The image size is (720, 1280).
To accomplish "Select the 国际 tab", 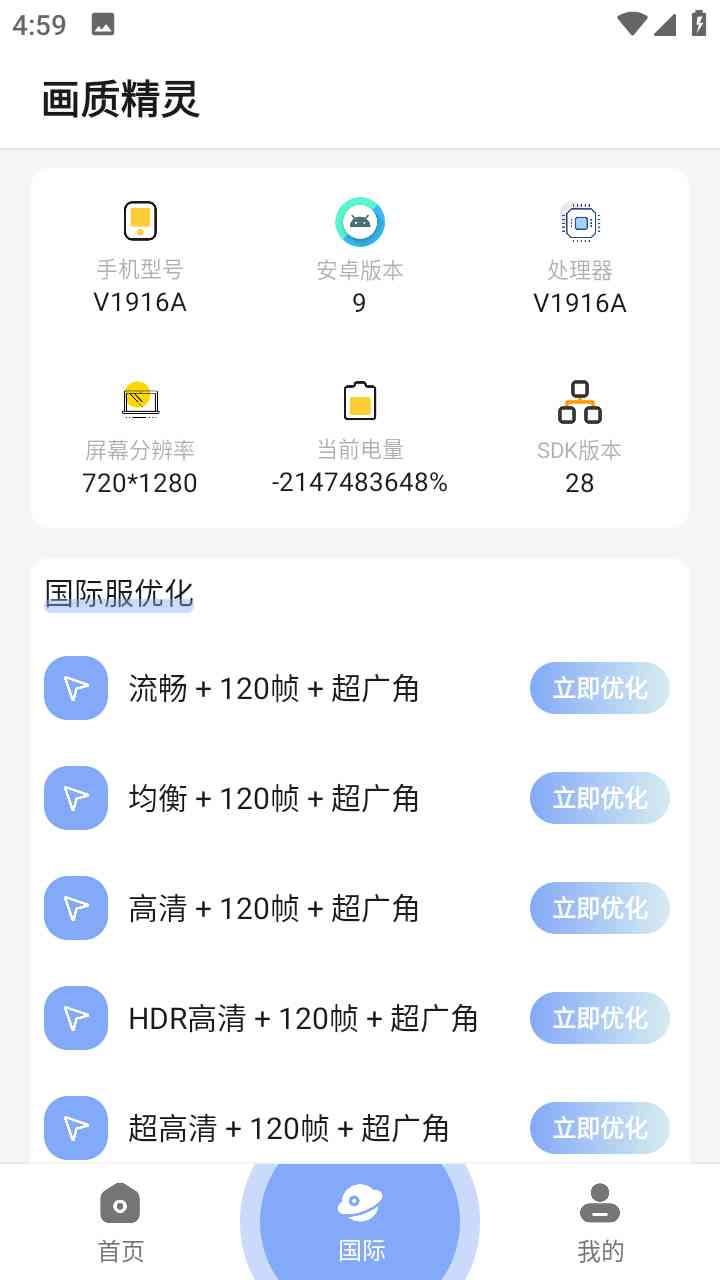I will click(360, 1222).
